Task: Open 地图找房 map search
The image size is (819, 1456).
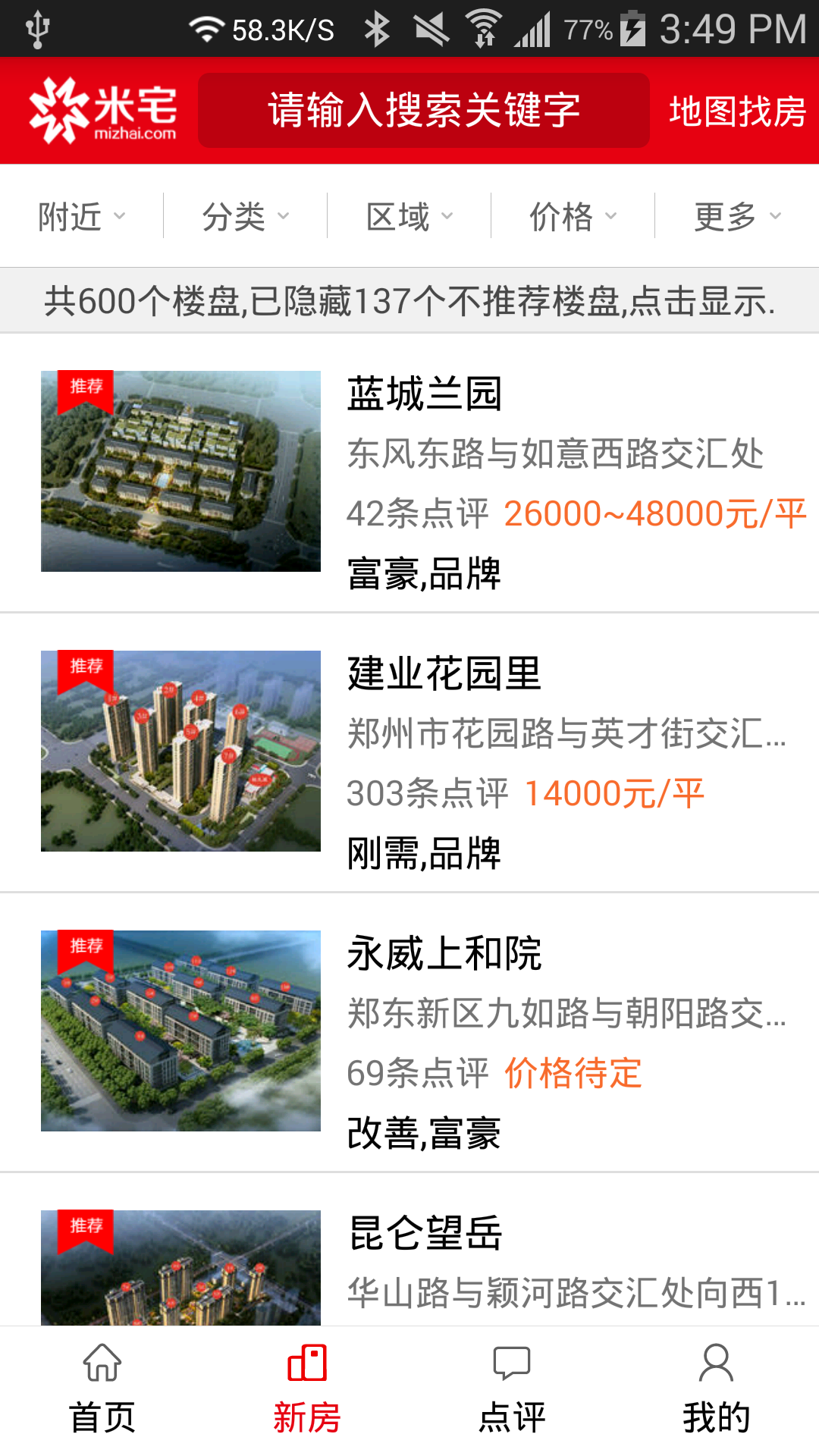Action: (x=737, y=111)
